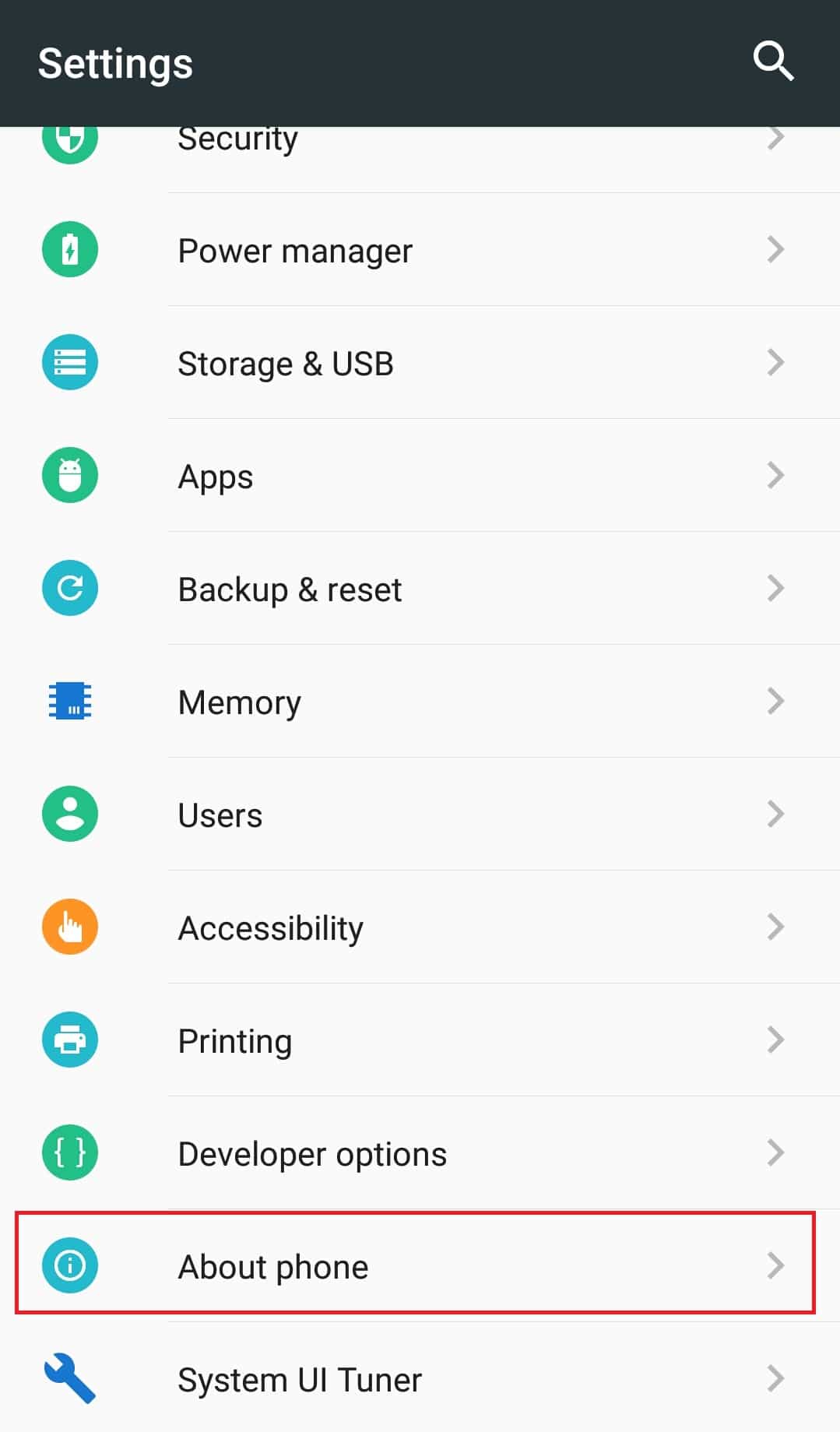Click the Backup & reset refresh icon
This screenshot has height=1432, width=840.
(69, 589)
